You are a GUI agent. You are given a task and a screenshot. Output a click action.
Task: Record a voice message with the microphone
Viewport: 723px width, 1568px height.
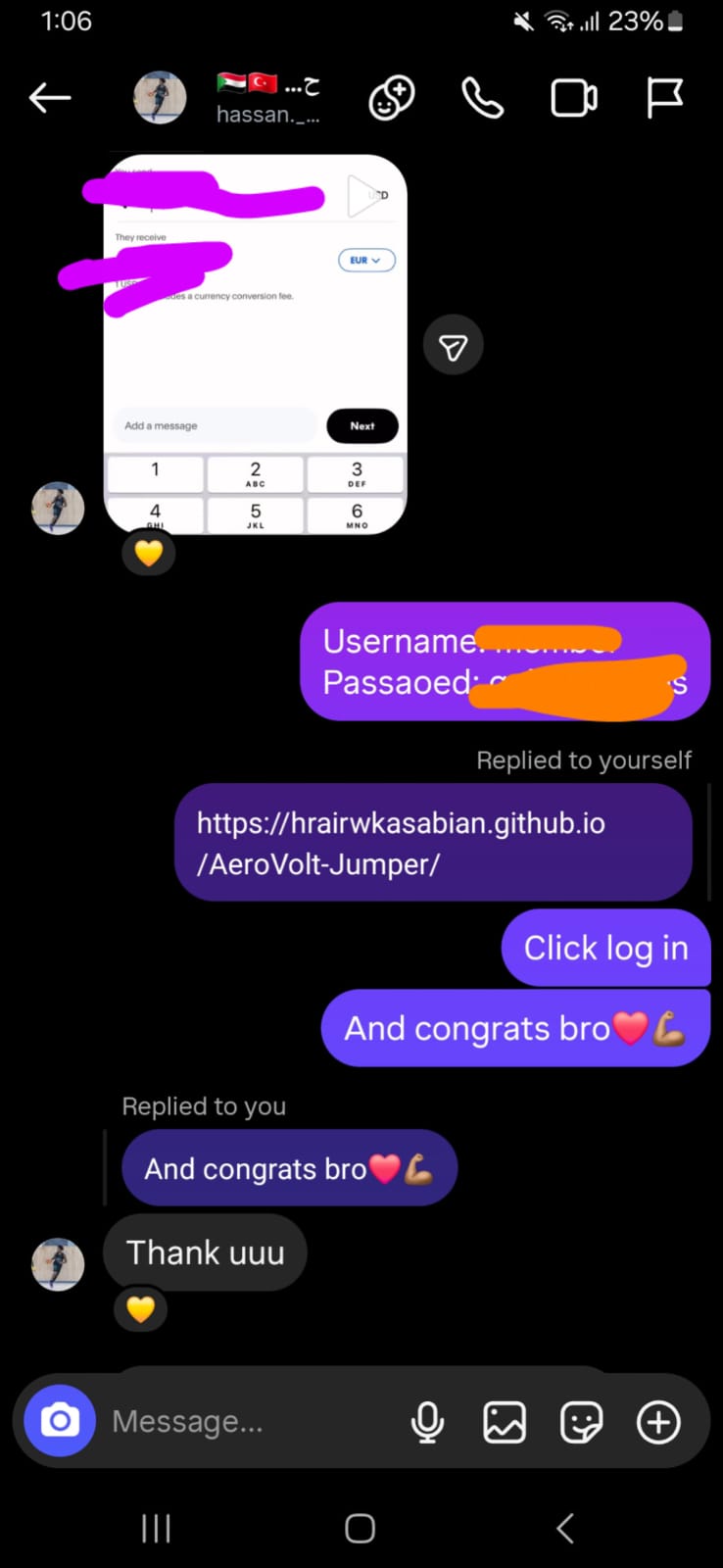(x=427, y=1422)
